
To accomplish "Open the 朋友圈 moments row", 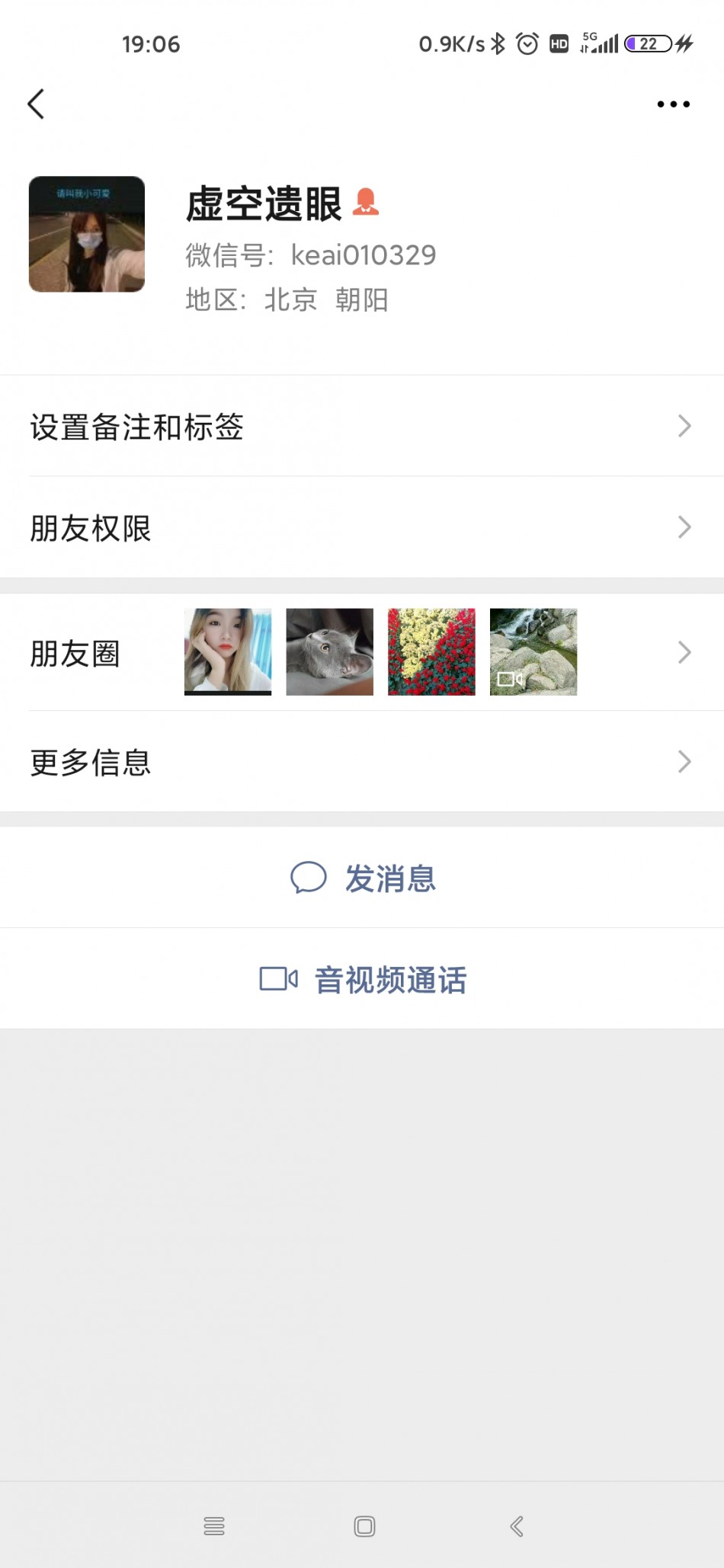I will pyautogui.click(x=362, y=652).
